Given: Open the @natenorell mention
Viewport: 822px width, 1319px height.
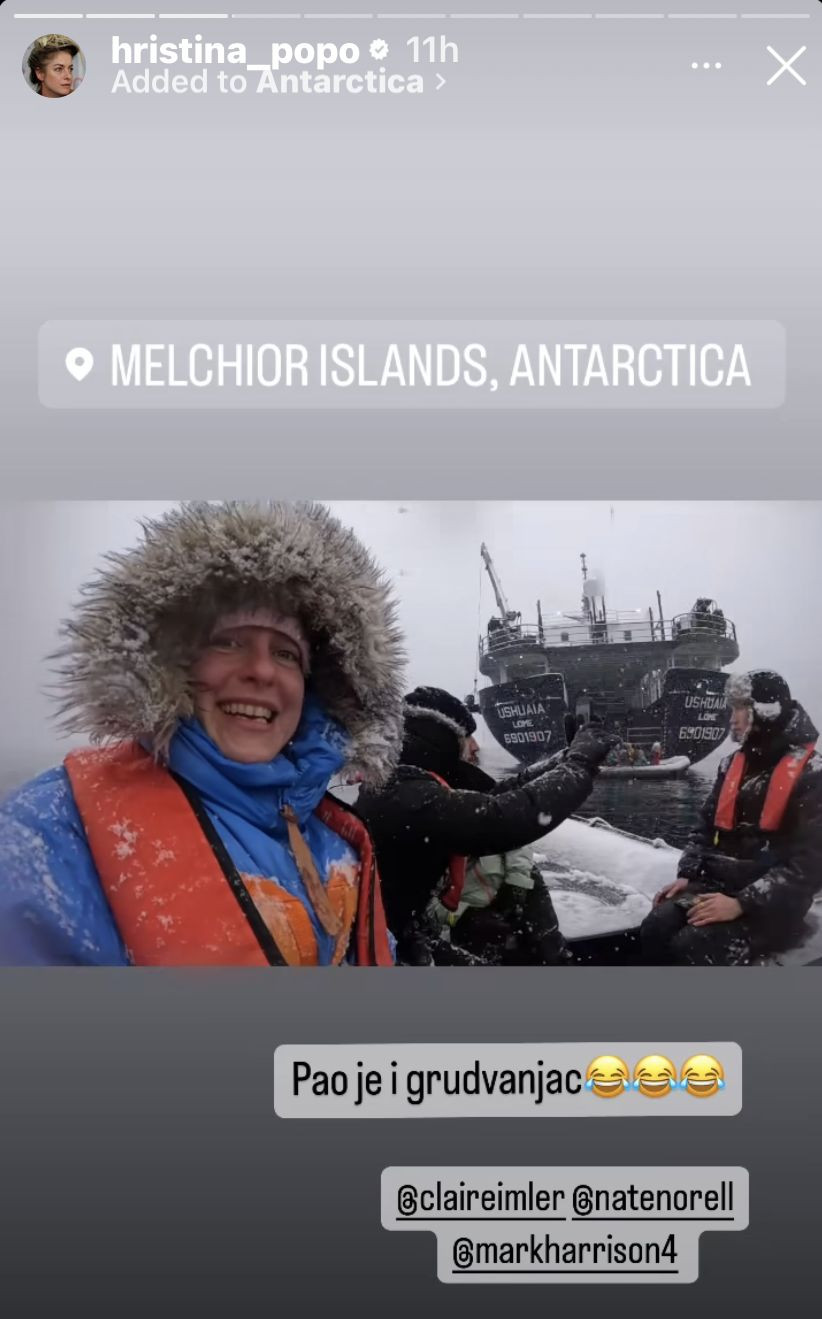Looking at the screenshot, I should click(653, 1197).
